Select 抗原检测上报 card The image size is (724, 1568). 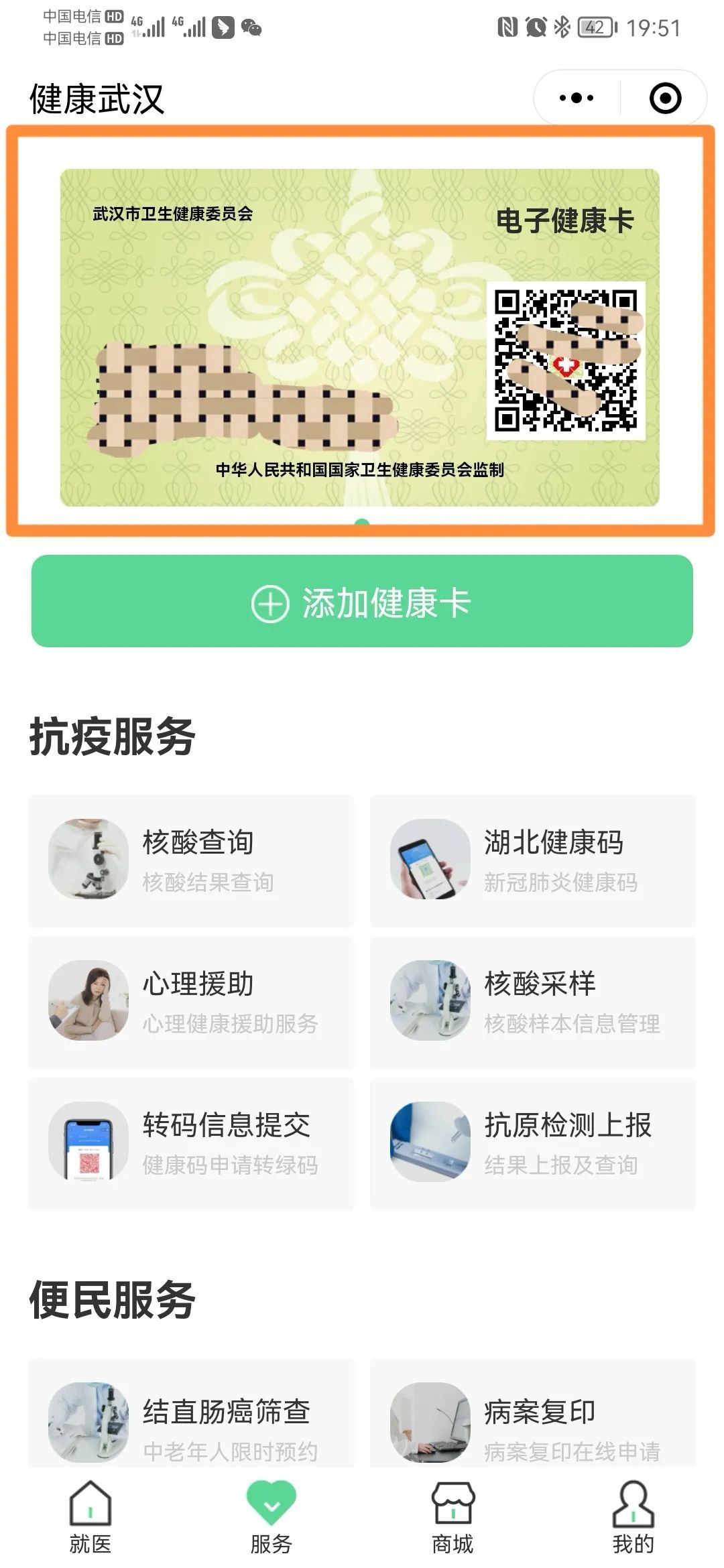pos(533,1143)
